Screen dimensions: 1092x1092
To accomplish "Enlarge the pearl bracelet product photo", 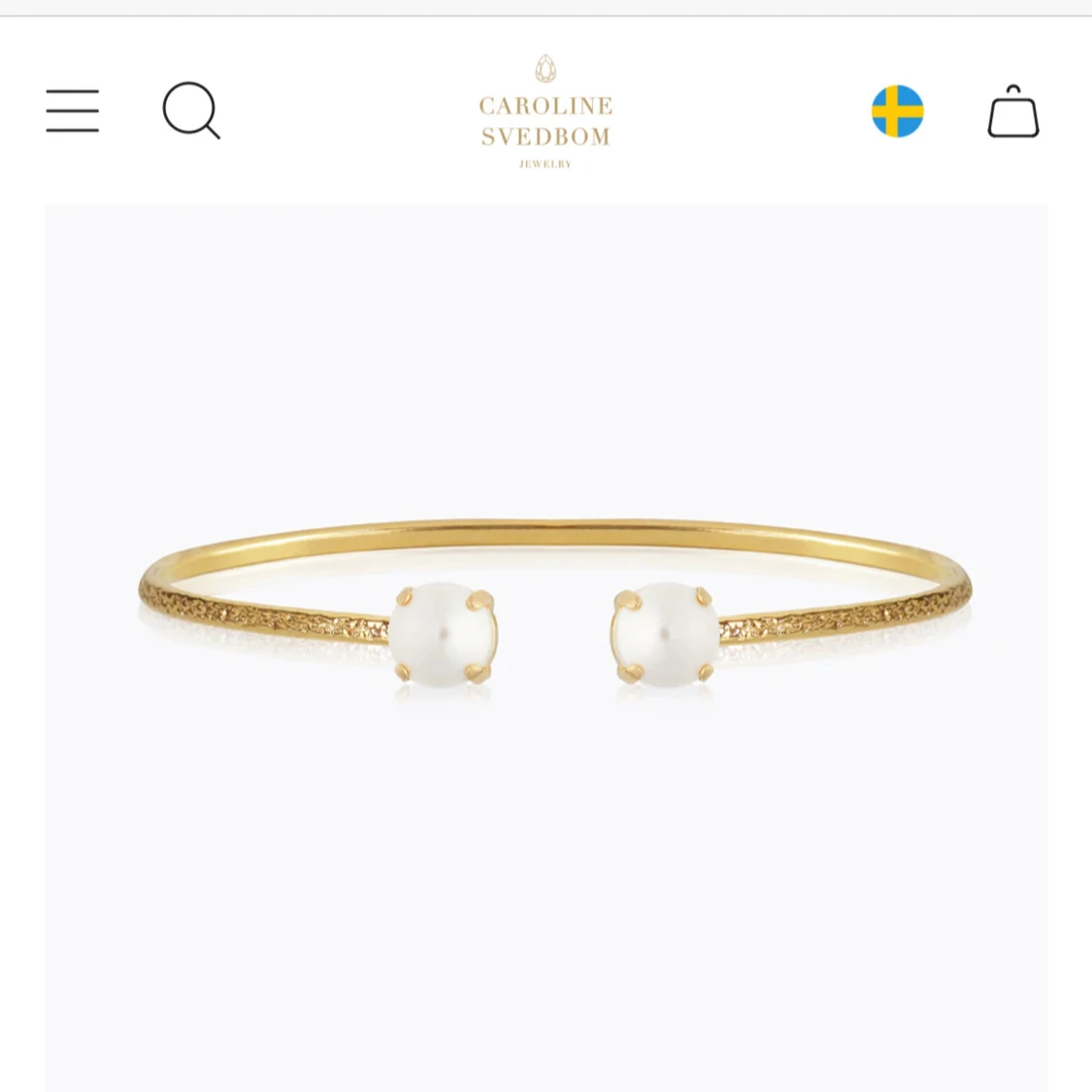I will 546,647.
